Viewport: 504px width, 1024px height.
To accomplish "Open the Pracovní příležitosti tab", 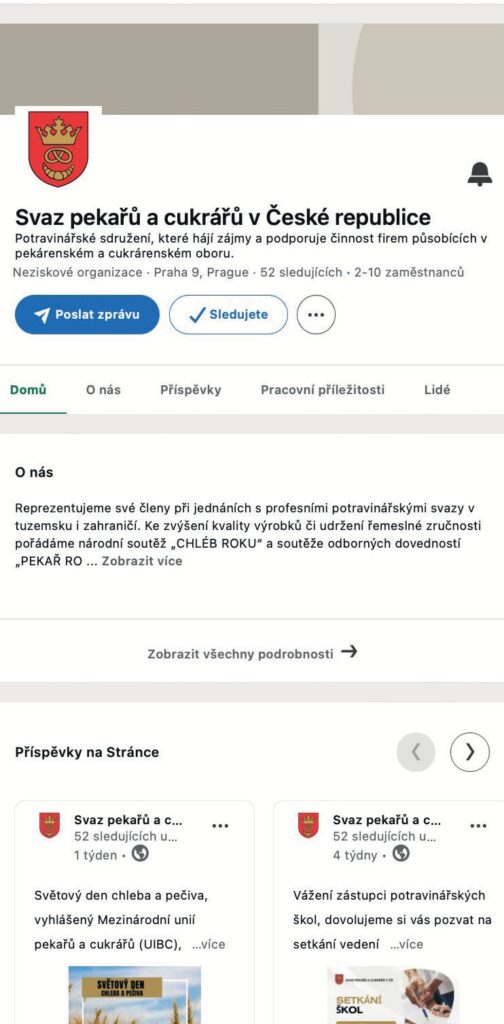I will pyautogui.click(x=323, y=390).
